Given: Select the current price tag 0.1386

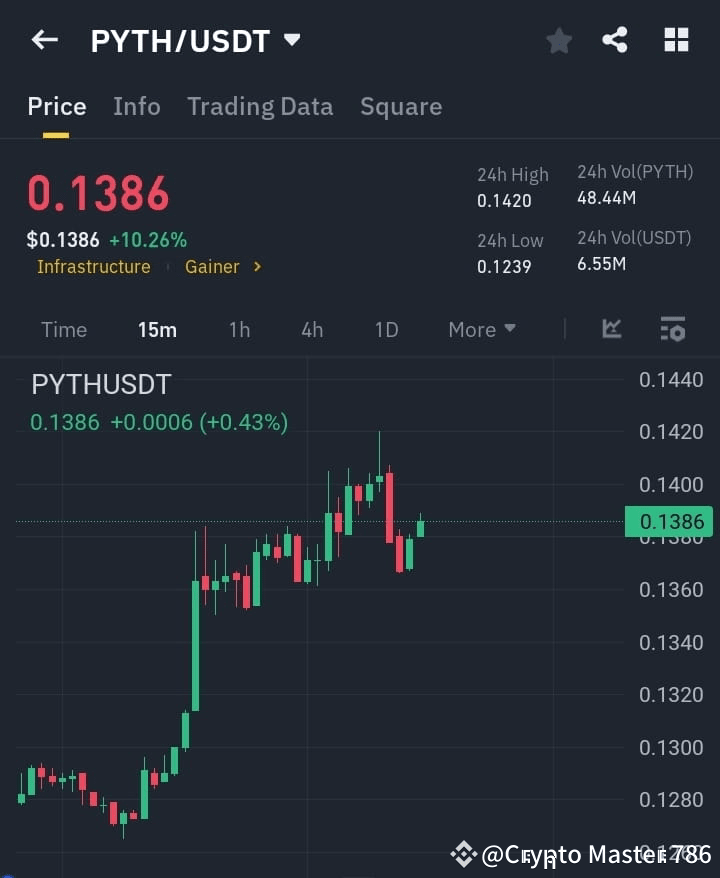Looking at the screenshot, I should (672, 521).
